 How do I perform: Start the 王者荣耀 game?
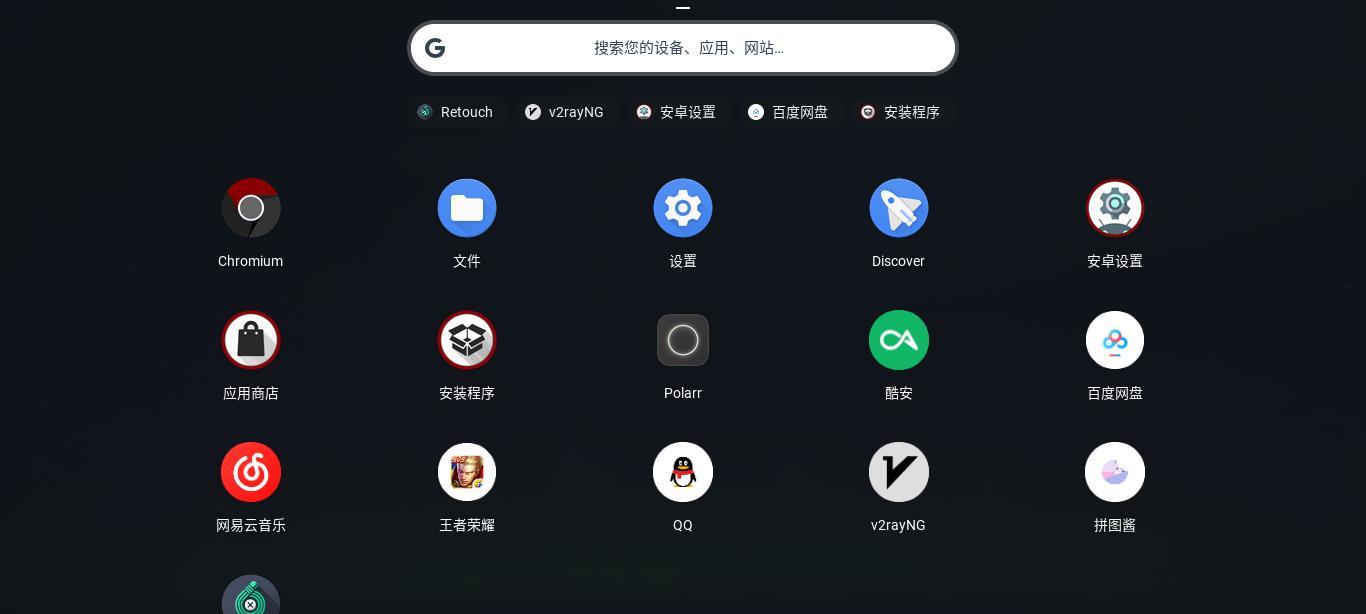(x=467, y=473)
